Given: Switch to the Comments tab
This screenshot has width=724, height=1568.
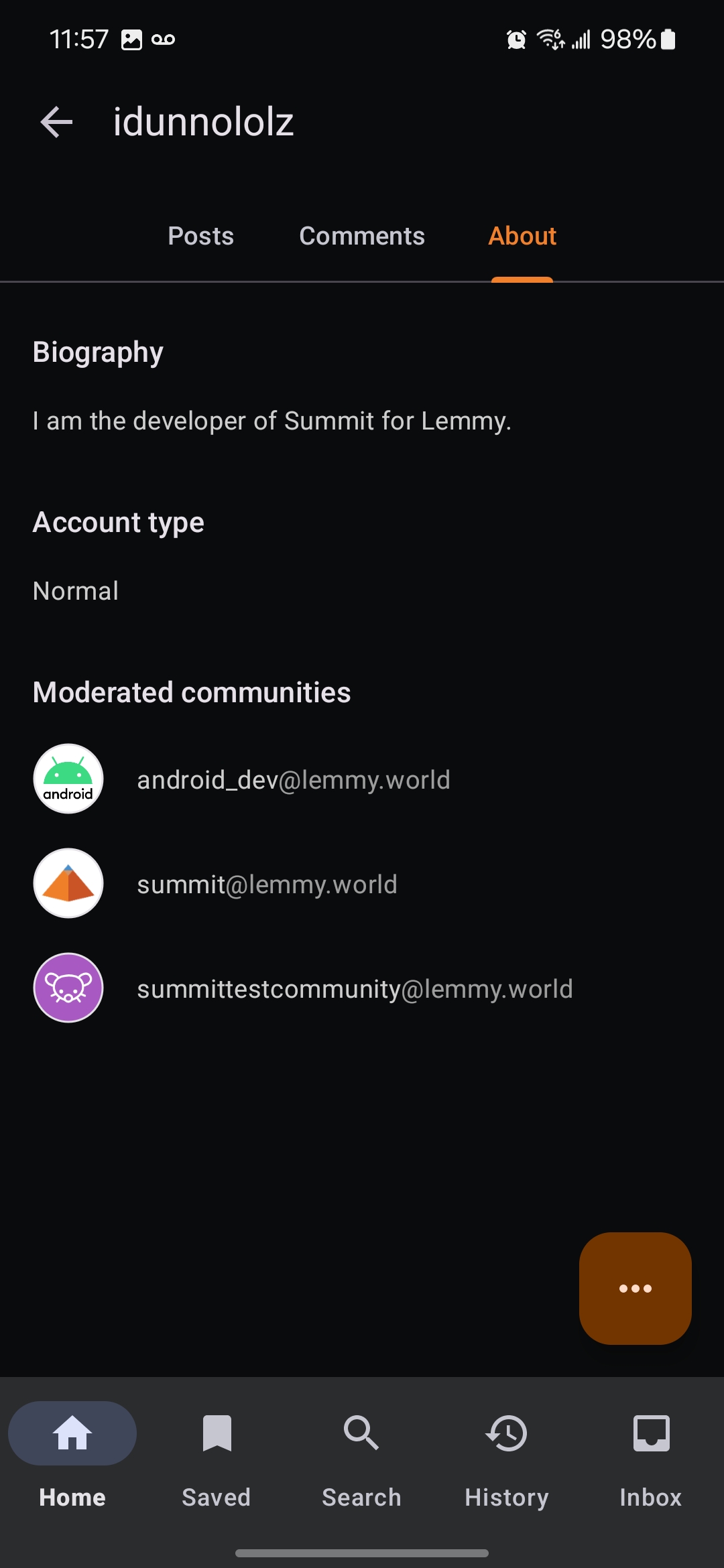Looking at the screenshot, I should coord(362,236).
